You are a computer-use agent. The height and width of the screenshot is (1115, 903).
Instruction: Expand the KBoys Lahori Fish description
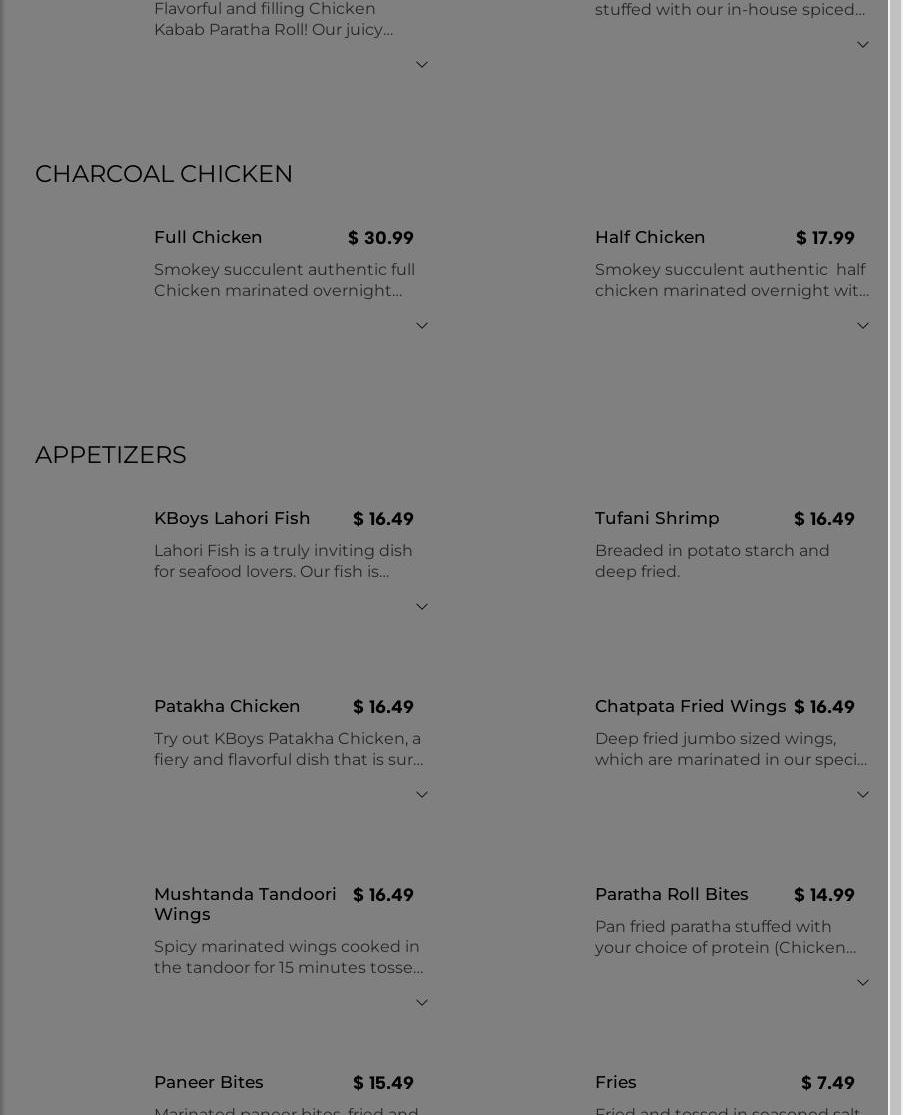422,607
